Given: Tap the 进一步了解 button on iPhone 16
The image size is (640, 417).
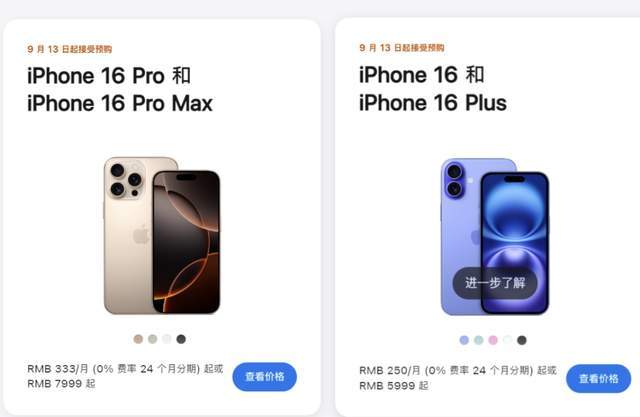Looking at the screenshot, I should pos(495,283).
